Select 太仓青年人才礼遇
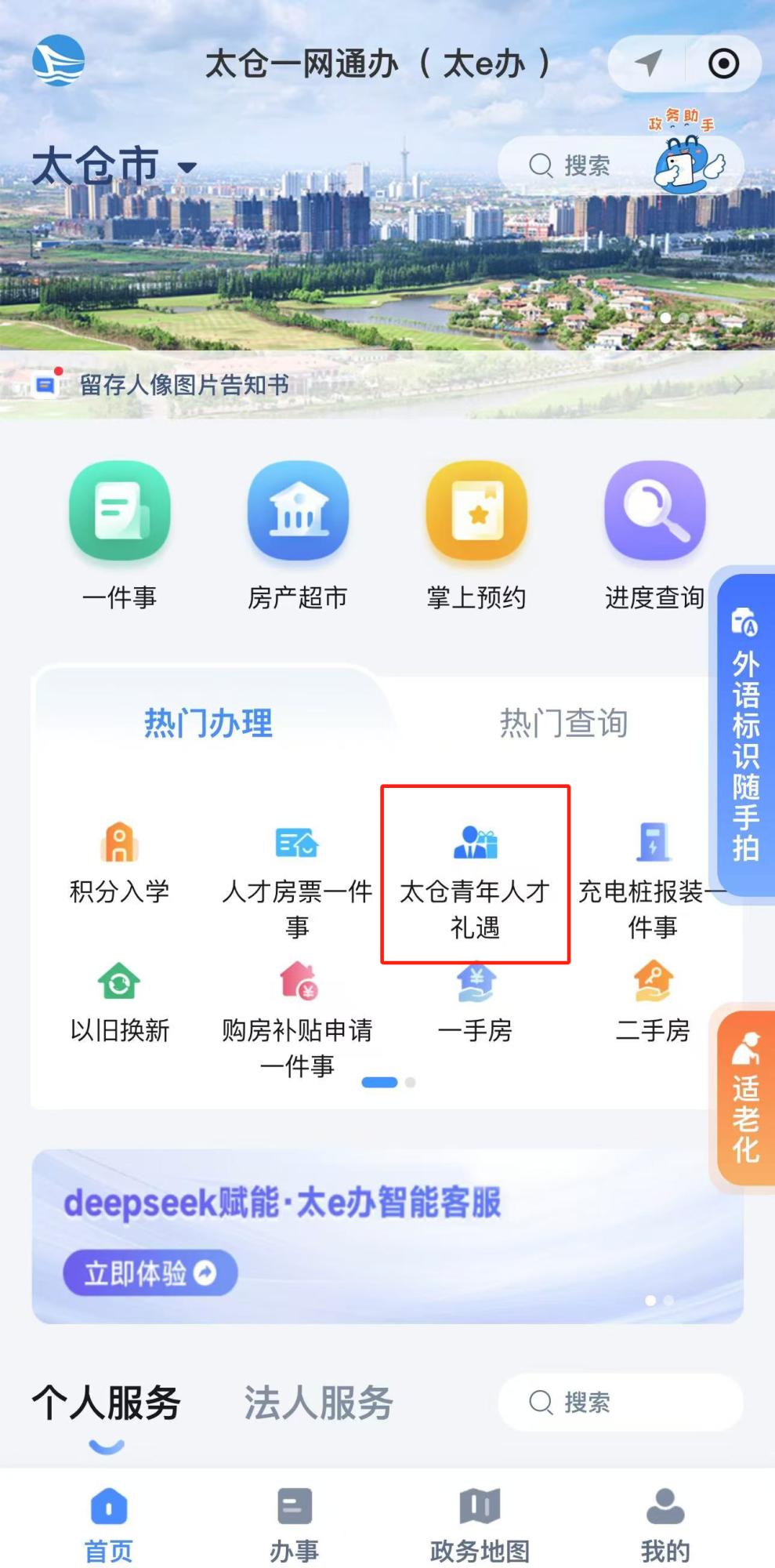 [475, 874]
